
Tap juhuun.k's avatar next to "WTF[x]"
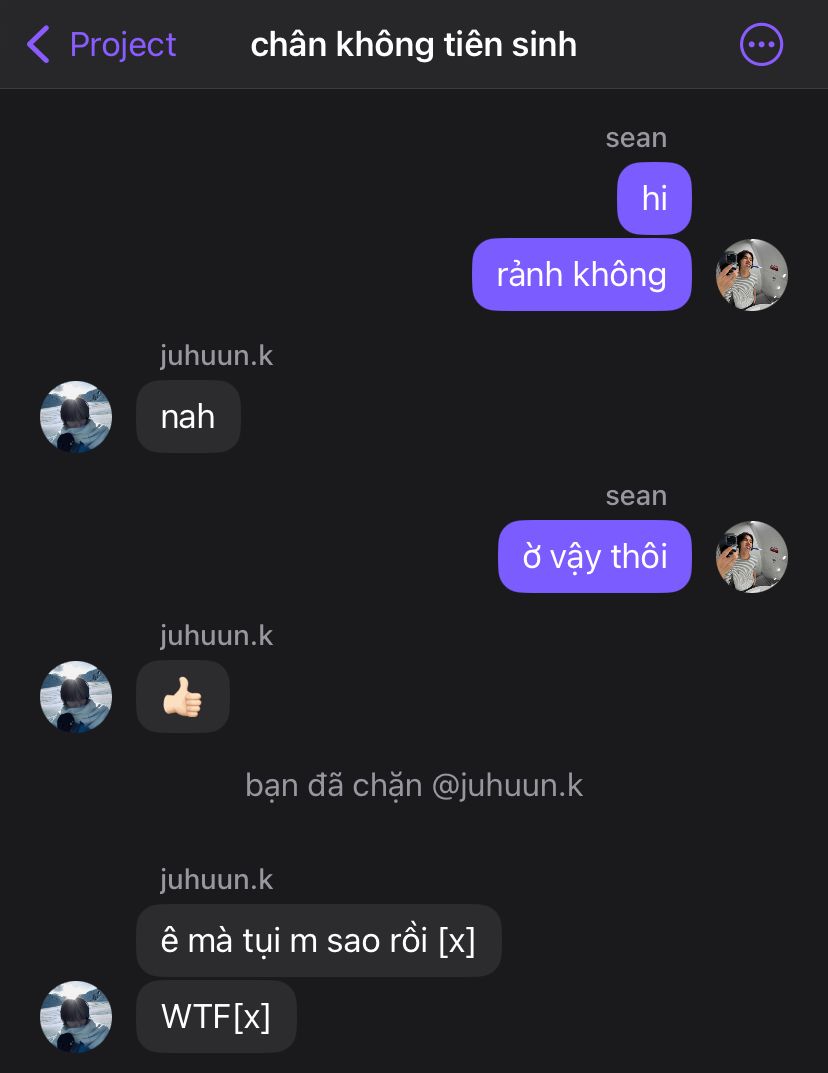pos(76,1017)
